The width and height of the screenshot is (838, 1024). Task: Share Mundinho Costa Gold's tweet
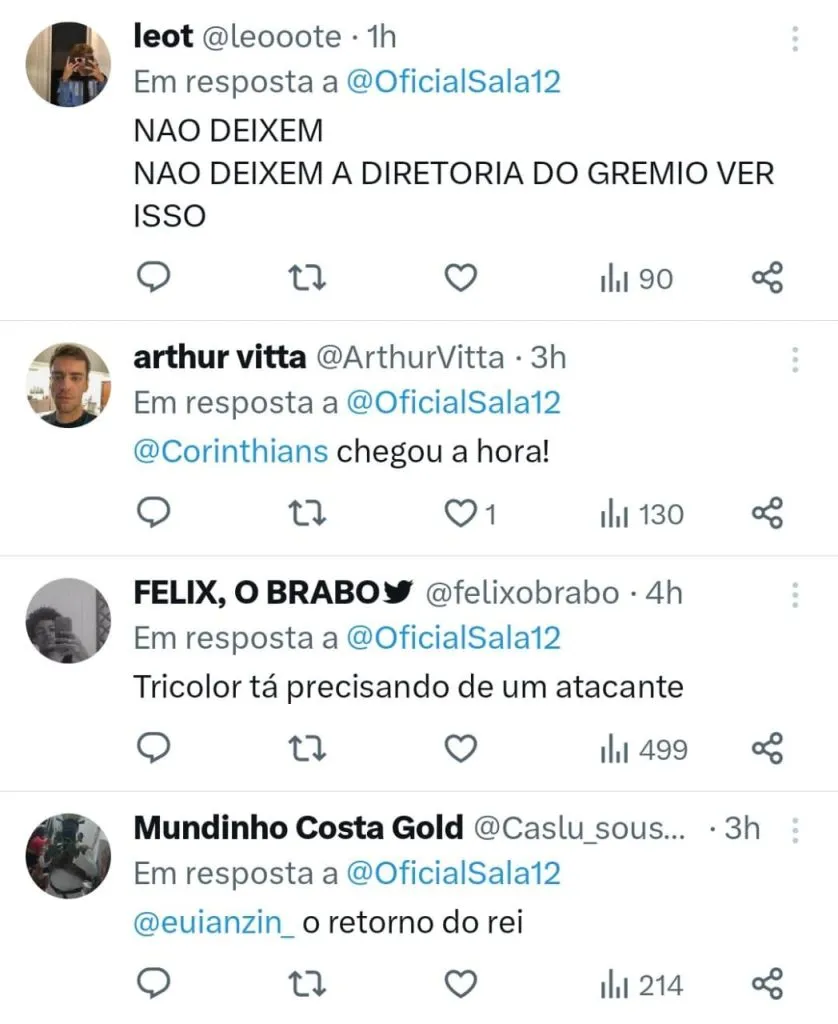(767, 986)
